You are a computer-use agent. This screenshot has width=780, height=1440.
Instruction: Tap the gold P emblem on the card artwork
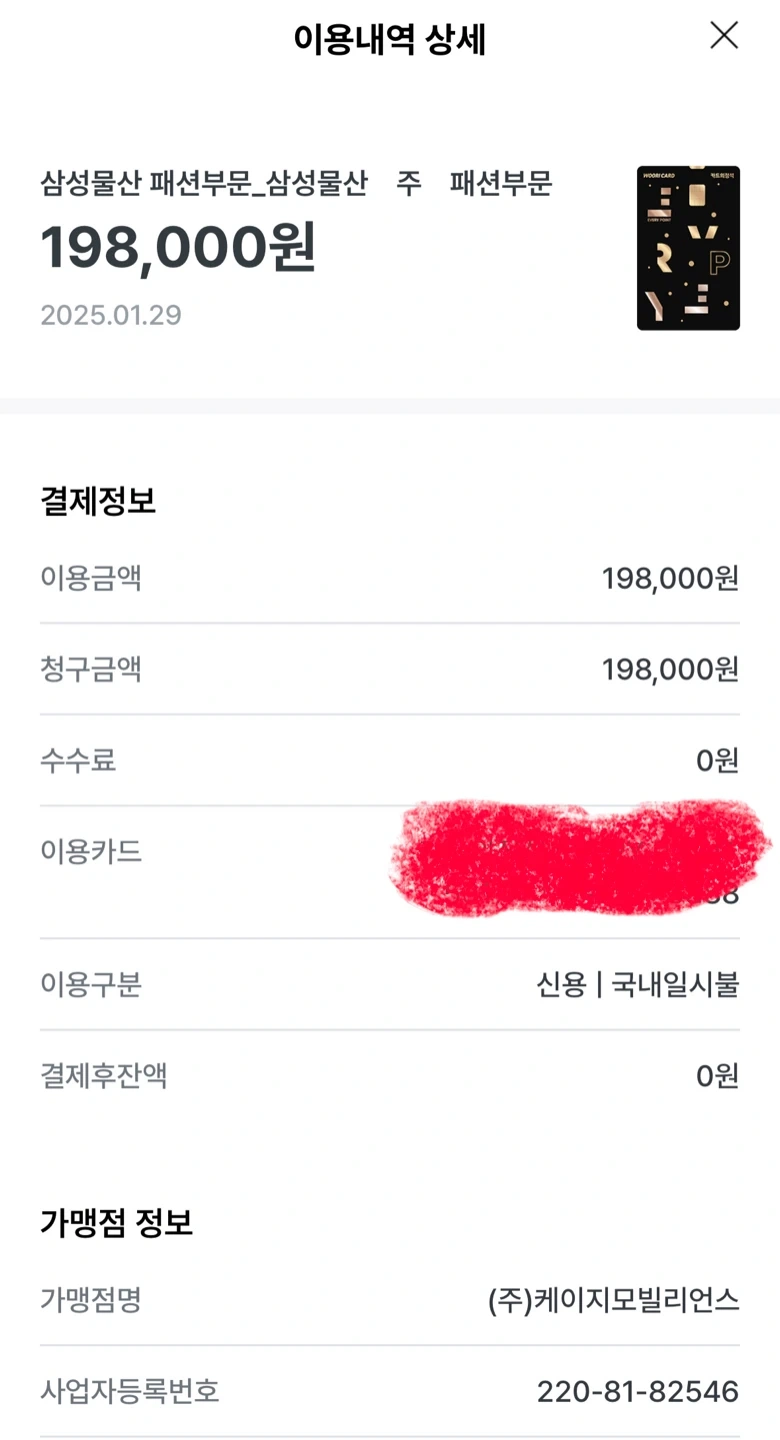coord(721,262)
